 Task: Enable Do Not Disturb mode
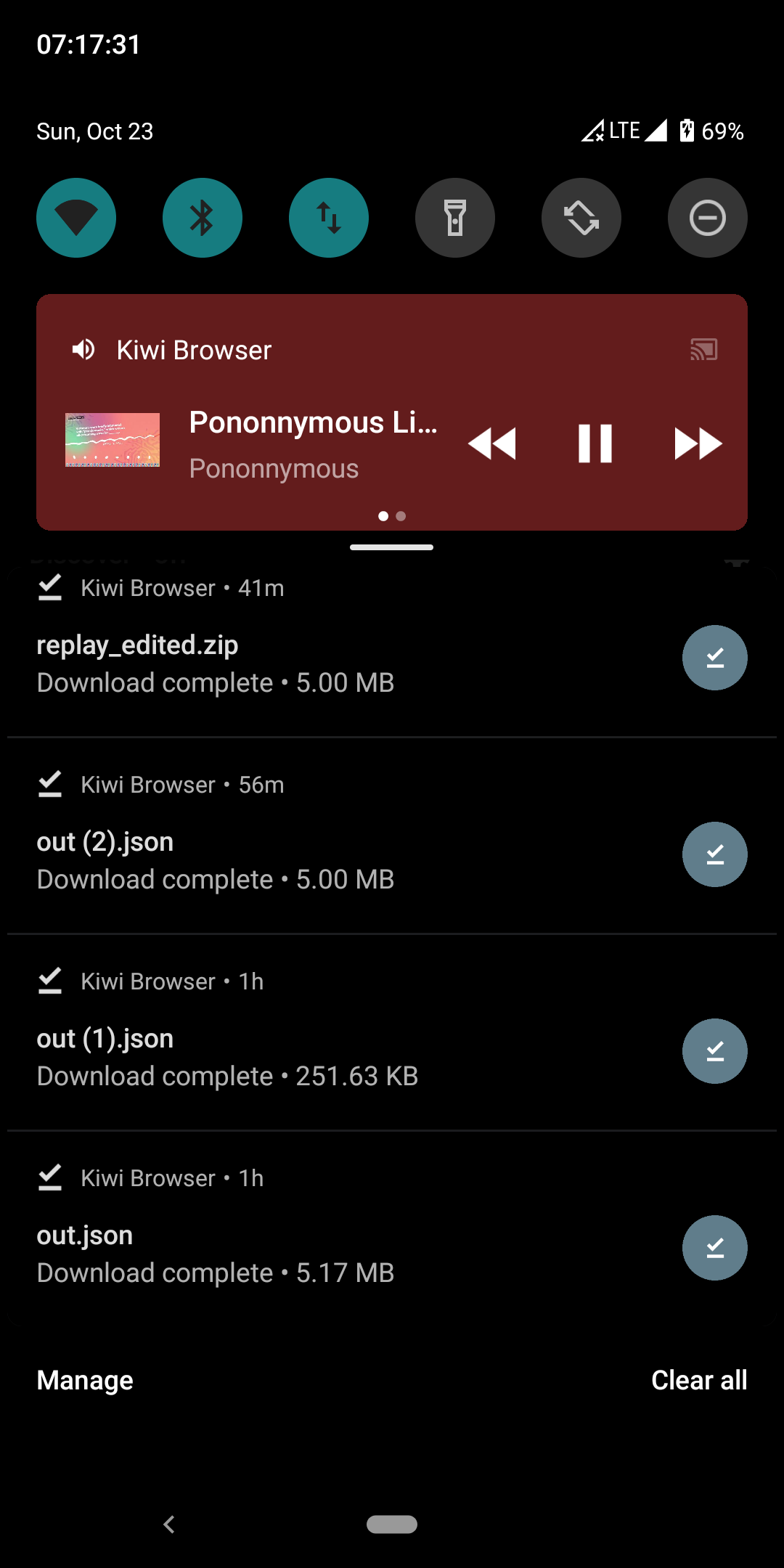click(708, 218)
